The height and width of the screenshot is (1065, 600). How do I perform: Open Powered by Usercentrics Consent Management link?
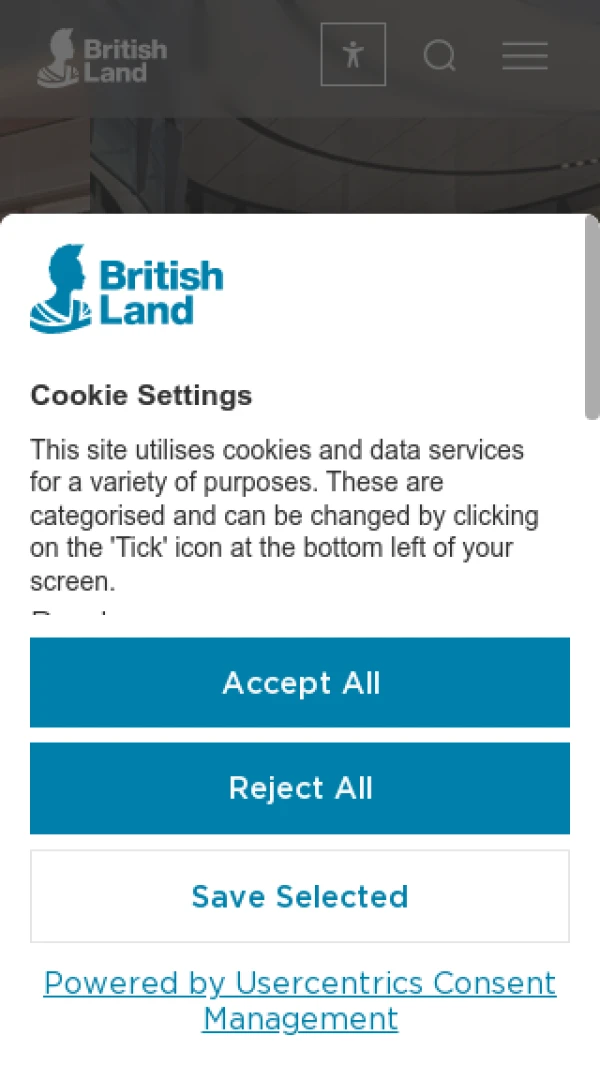pos(300,1001)
